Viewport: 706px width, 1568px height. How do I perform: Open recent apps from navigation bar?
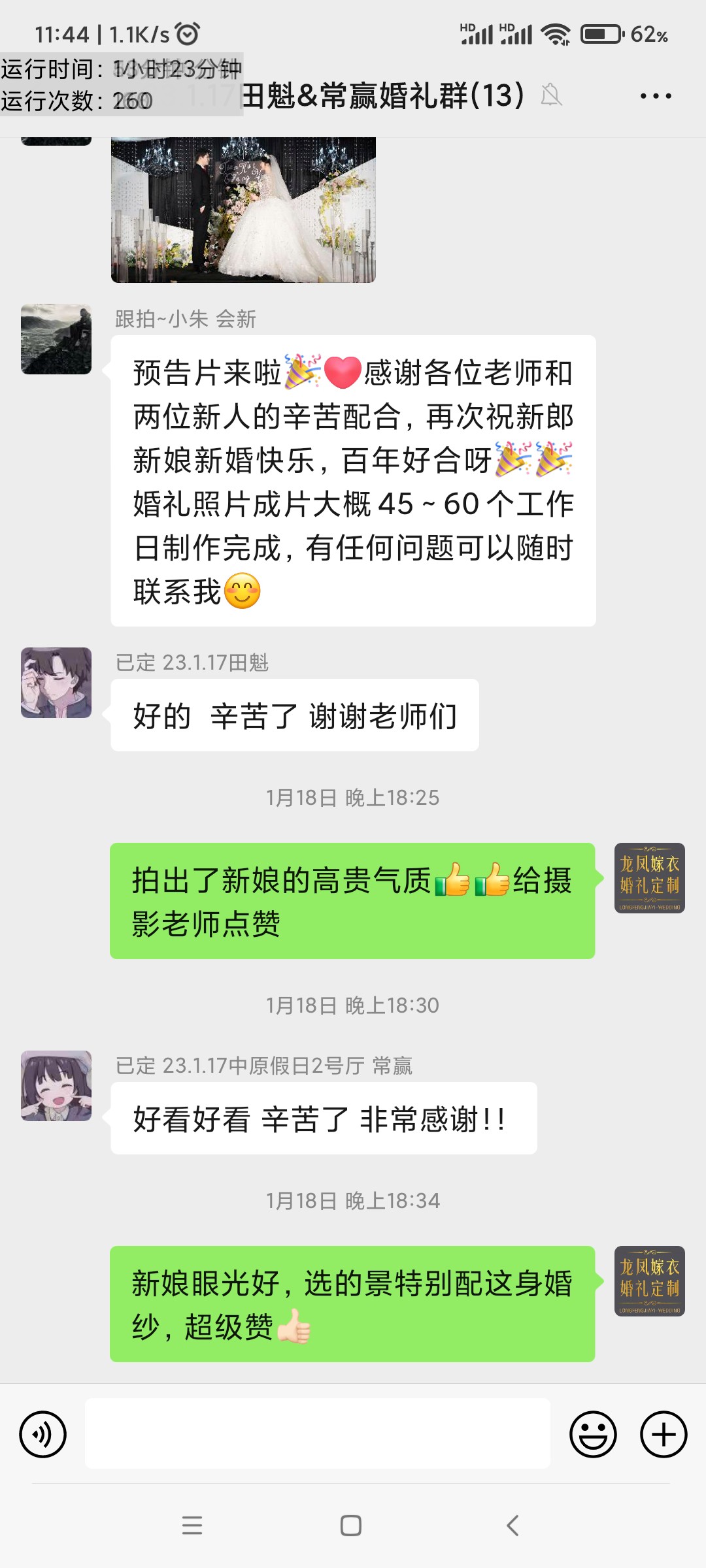tap(192, 1526)
